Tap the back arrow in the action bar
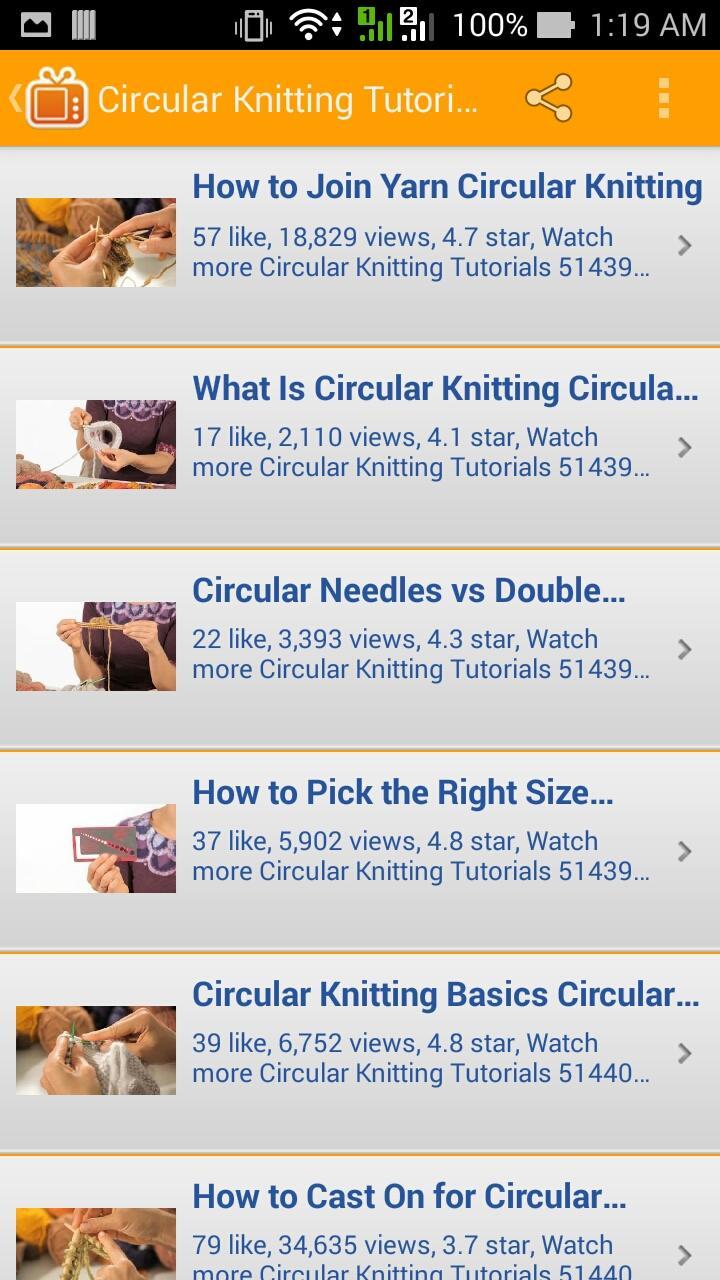The height and width of the screenshot is (1280, 720). pos(13,99)
